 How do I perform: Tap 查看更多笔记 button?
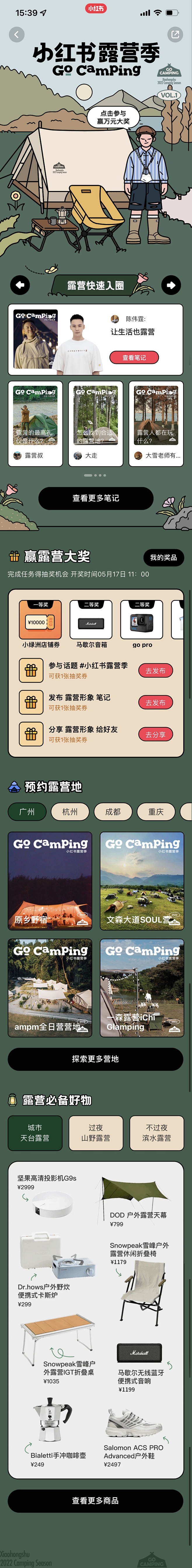click(95, 498)
